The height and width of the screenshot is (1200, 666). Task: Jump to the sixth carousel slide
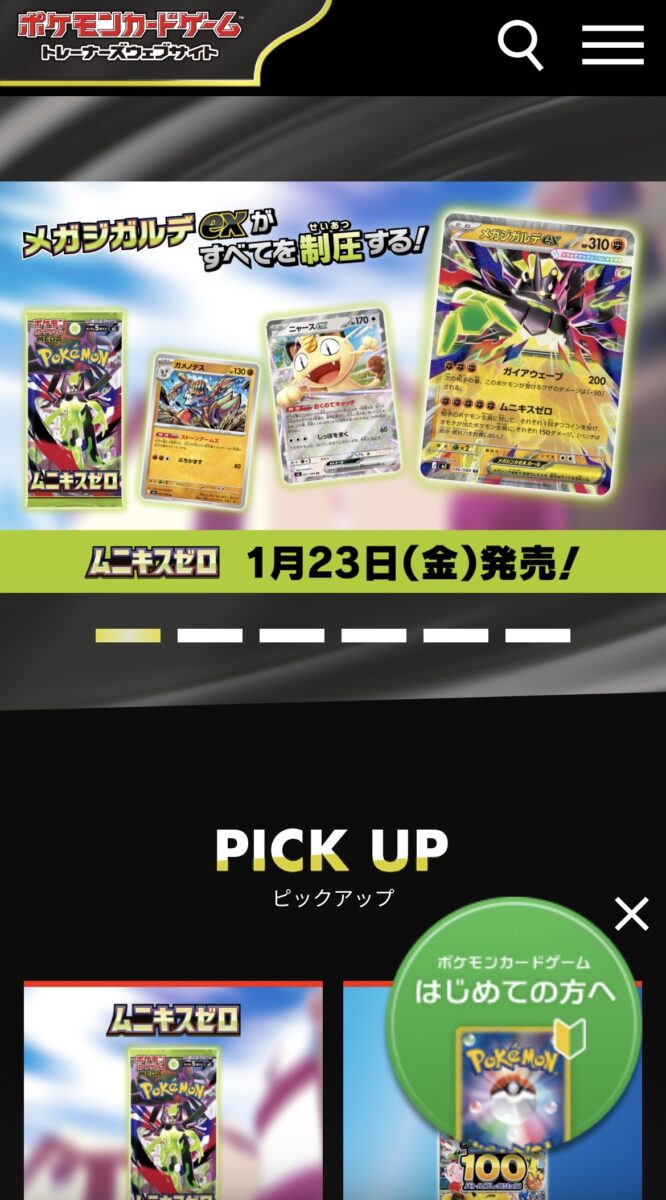coord(538,635)
